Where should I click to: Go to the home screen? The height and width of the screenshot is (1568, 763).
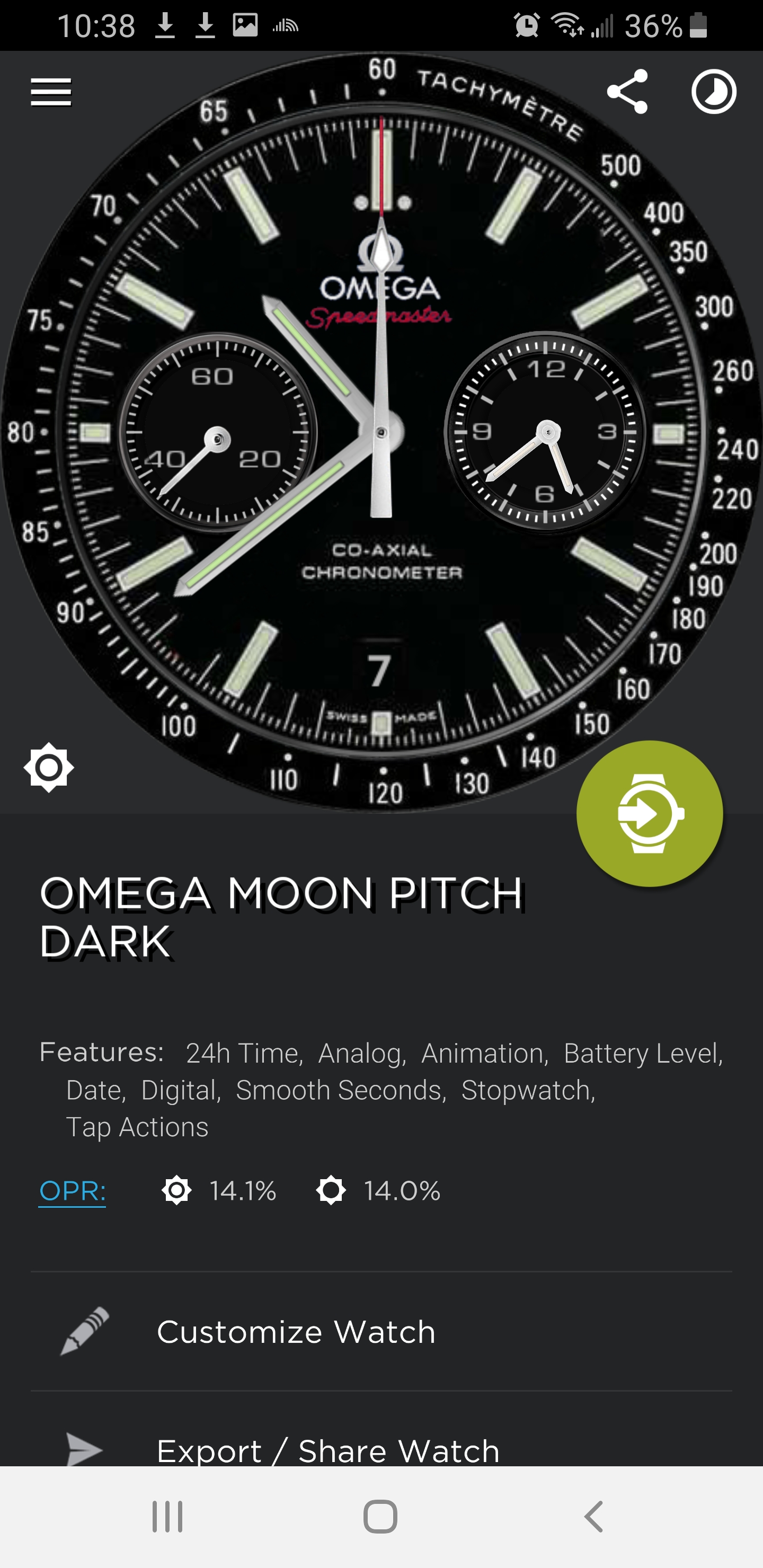[x=380, y=1516]
